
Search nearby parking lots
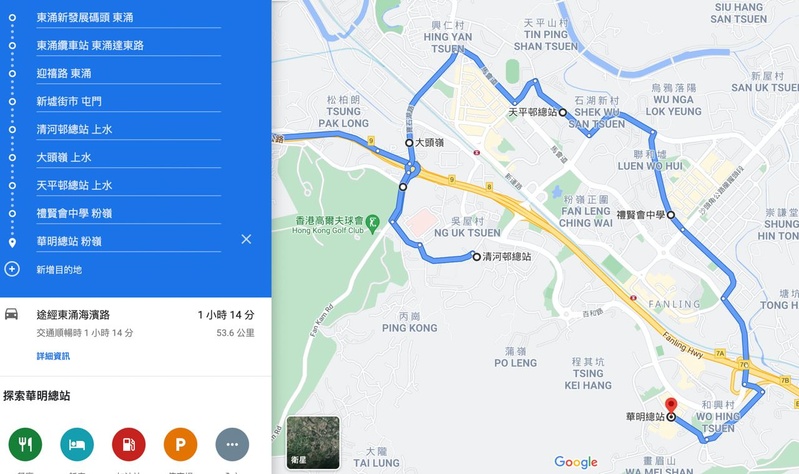180,443
